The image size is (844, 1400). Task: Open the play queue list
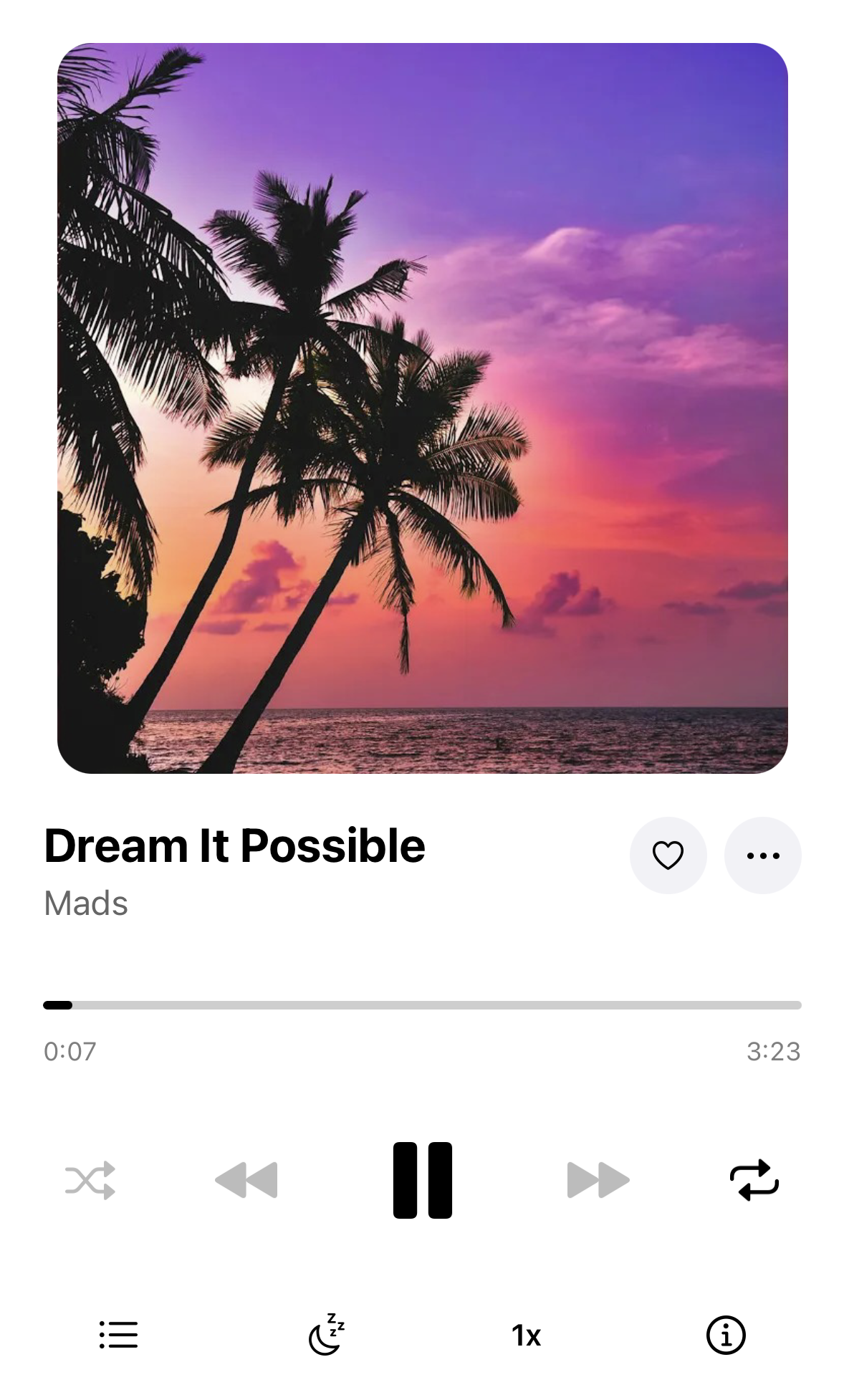point(118,1334)
